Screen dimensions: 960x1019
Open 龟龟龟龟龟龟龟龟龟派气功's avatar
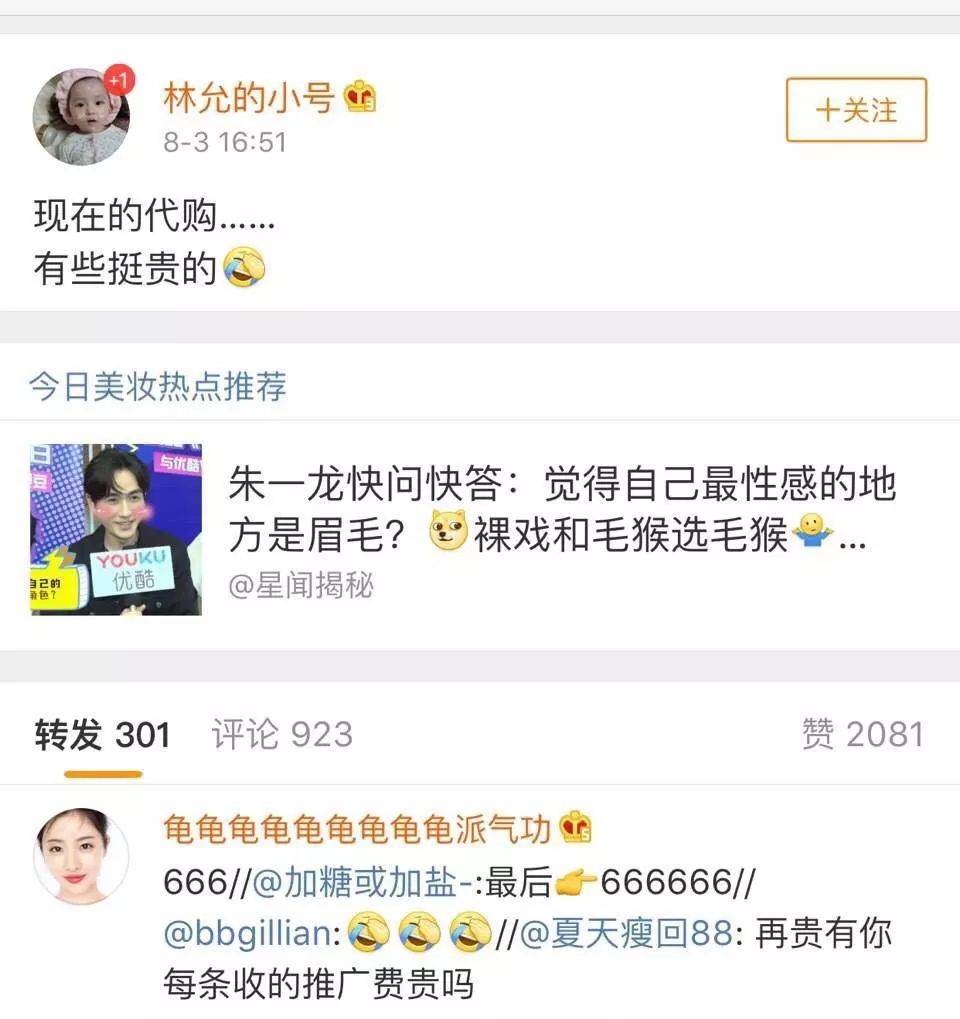(x=81, y=856)
